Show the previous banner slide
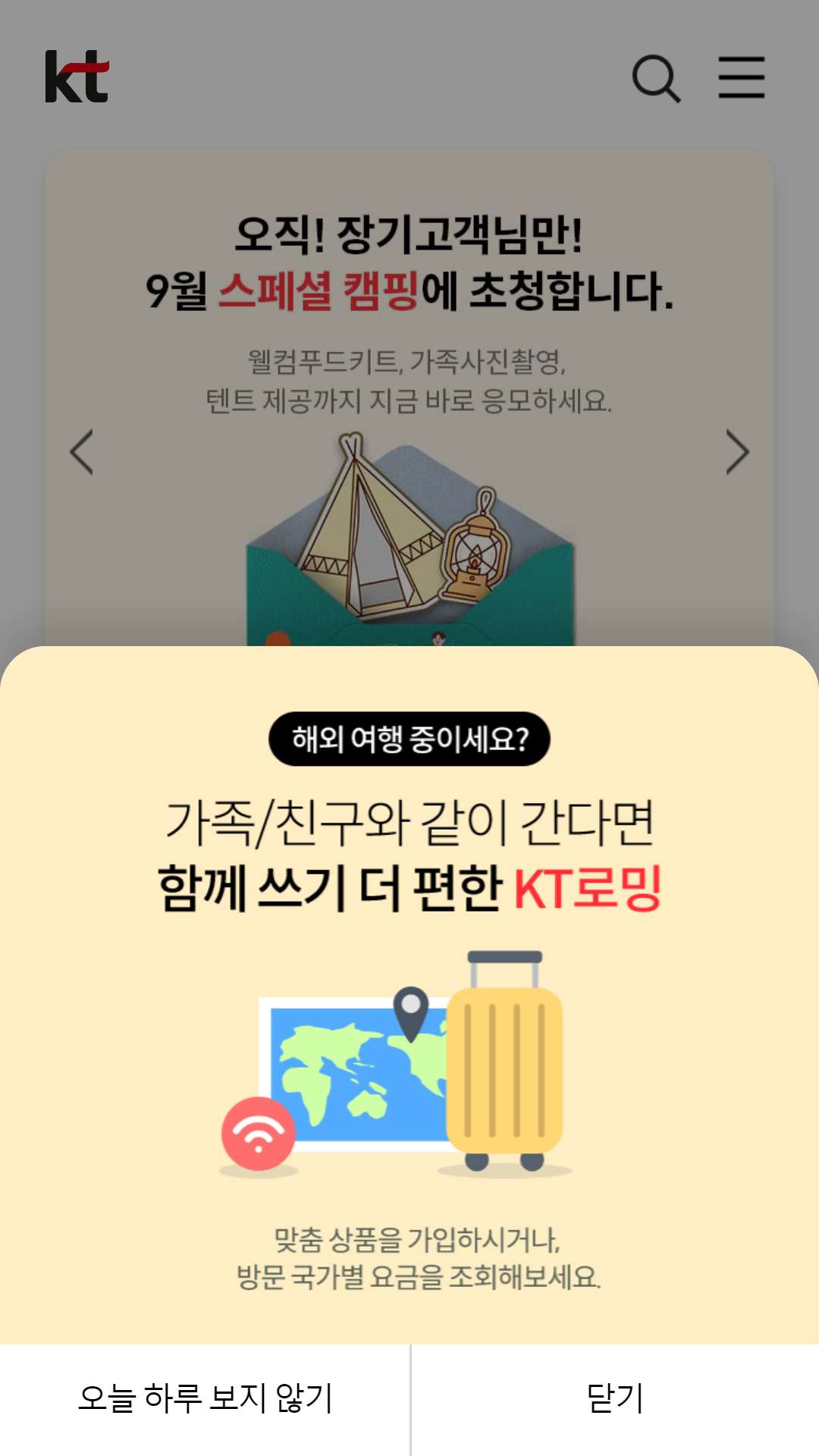Viewport: 819px width, 1456px height. [82, 452]
